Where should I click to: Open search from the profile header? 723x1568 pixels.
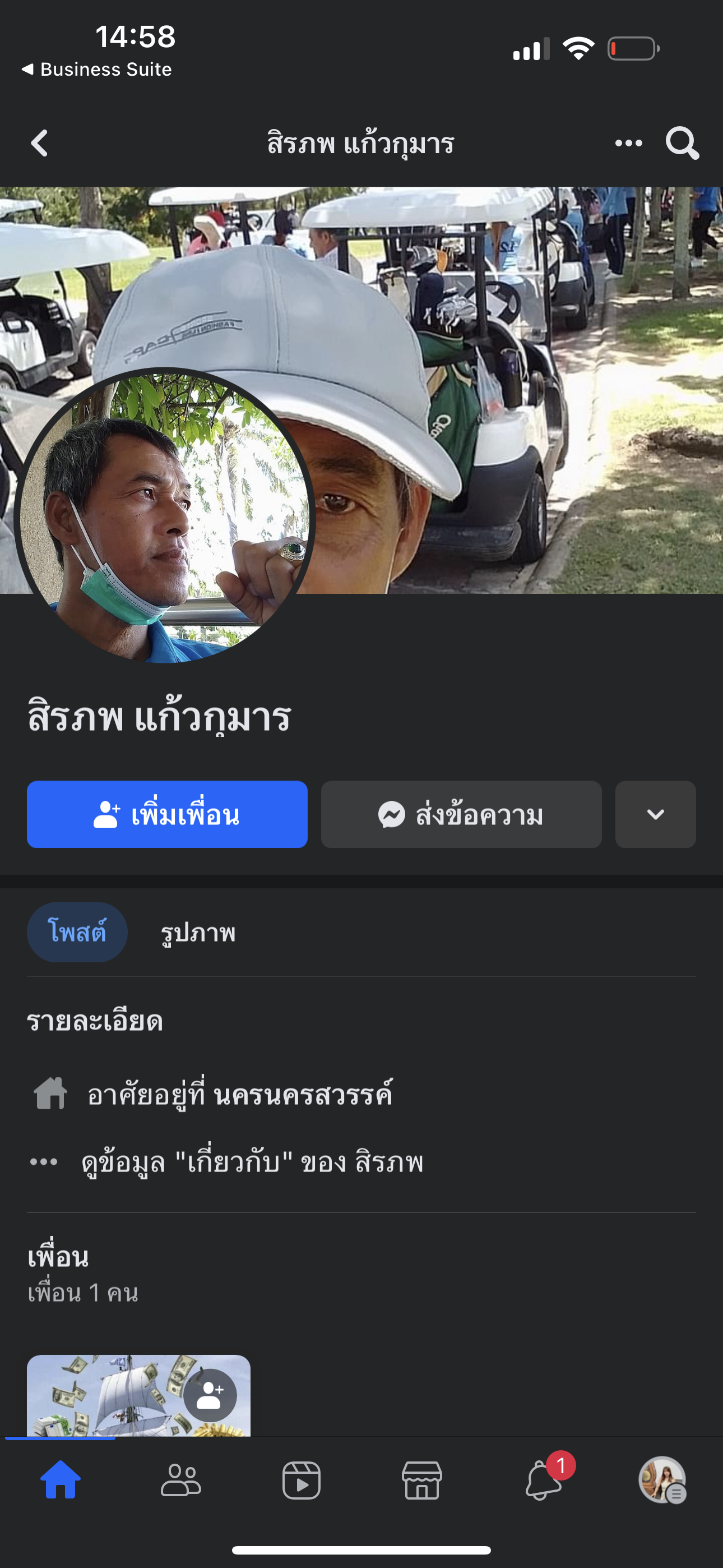click(x=682, y=143)
